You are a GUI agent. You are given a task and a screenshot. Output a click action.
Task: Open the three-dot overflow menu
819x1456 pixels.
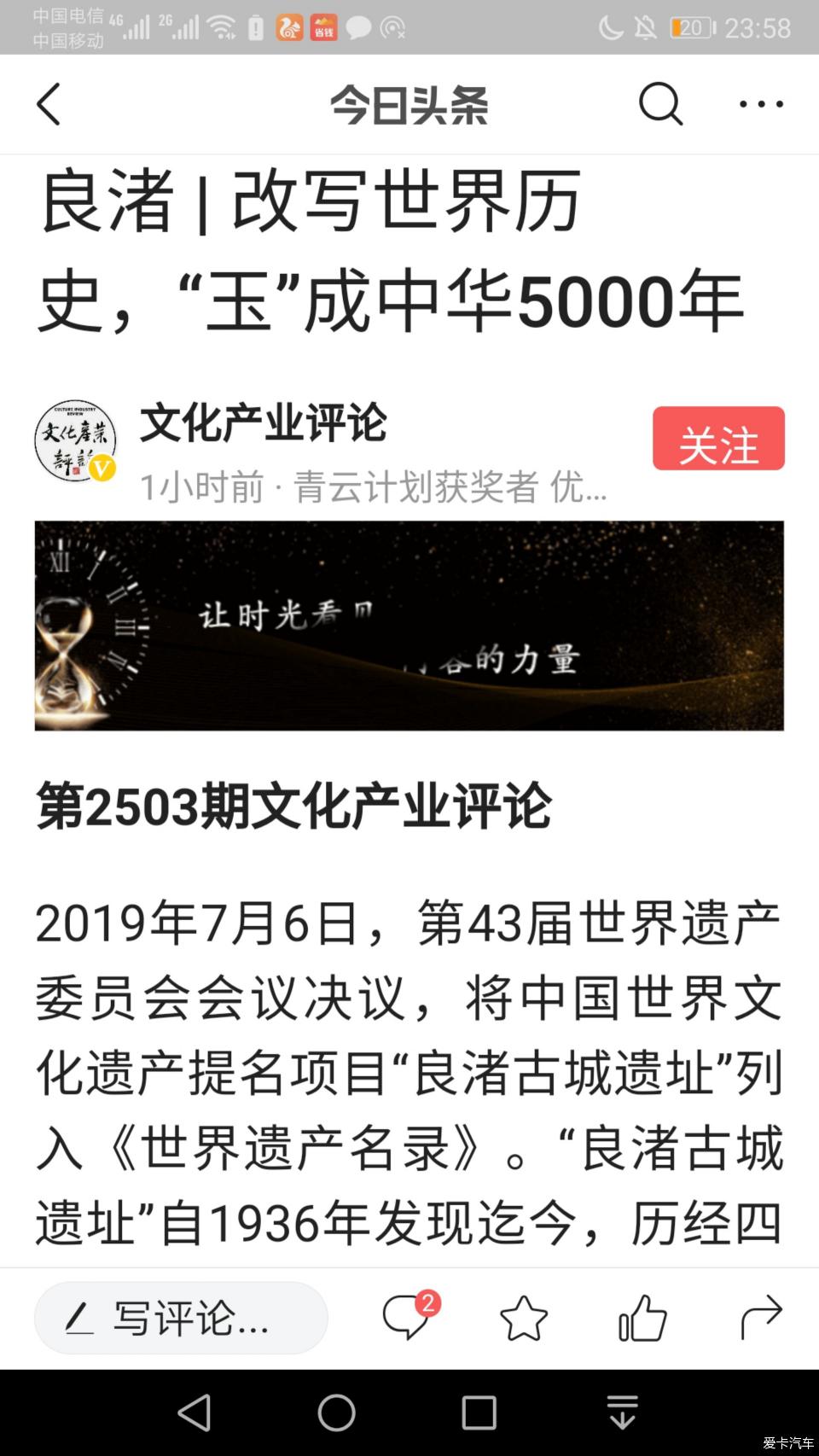point(760,104)
